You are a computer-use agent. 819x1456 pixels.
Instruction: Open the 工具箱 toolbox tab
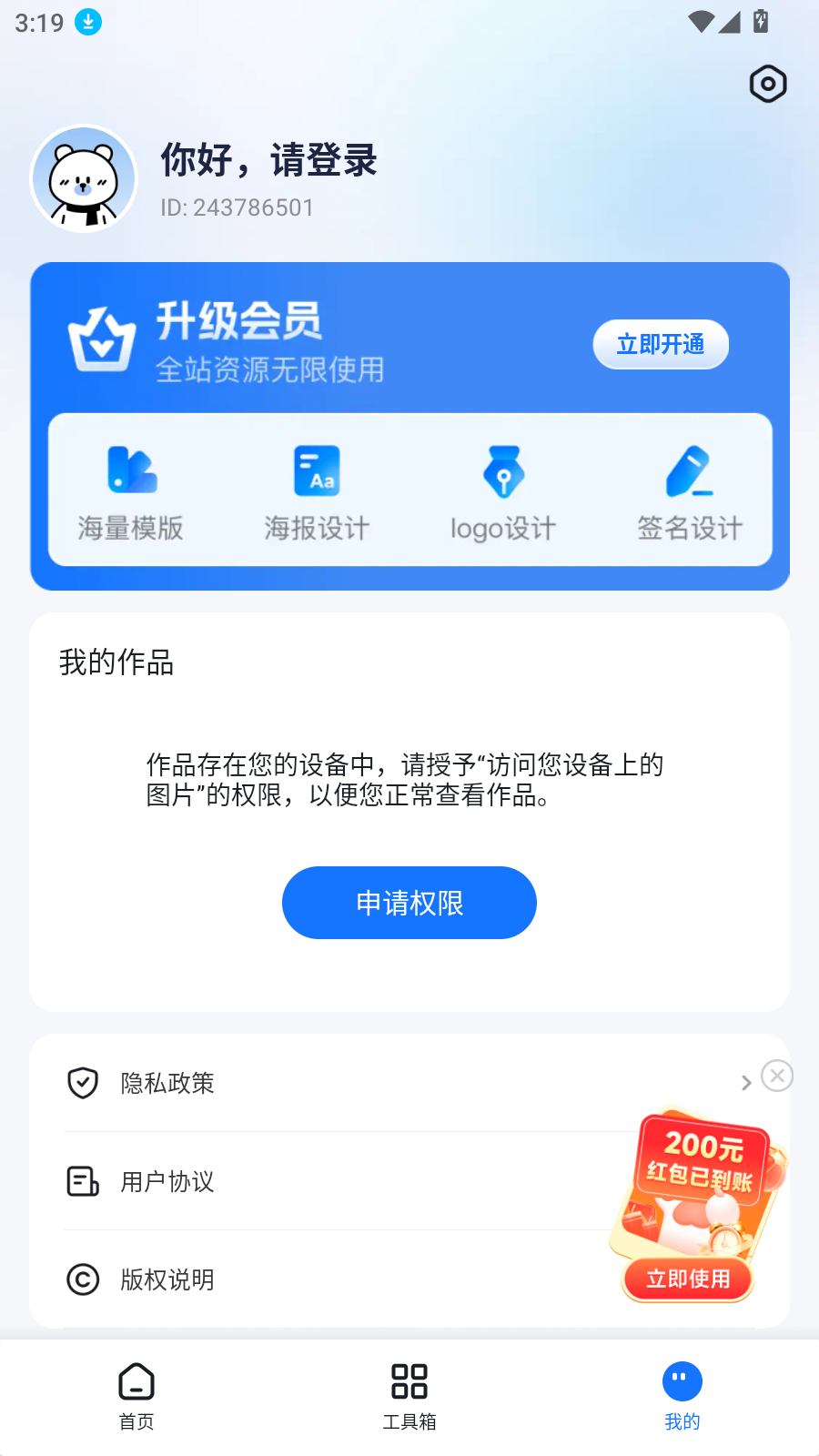[409, 1392]
